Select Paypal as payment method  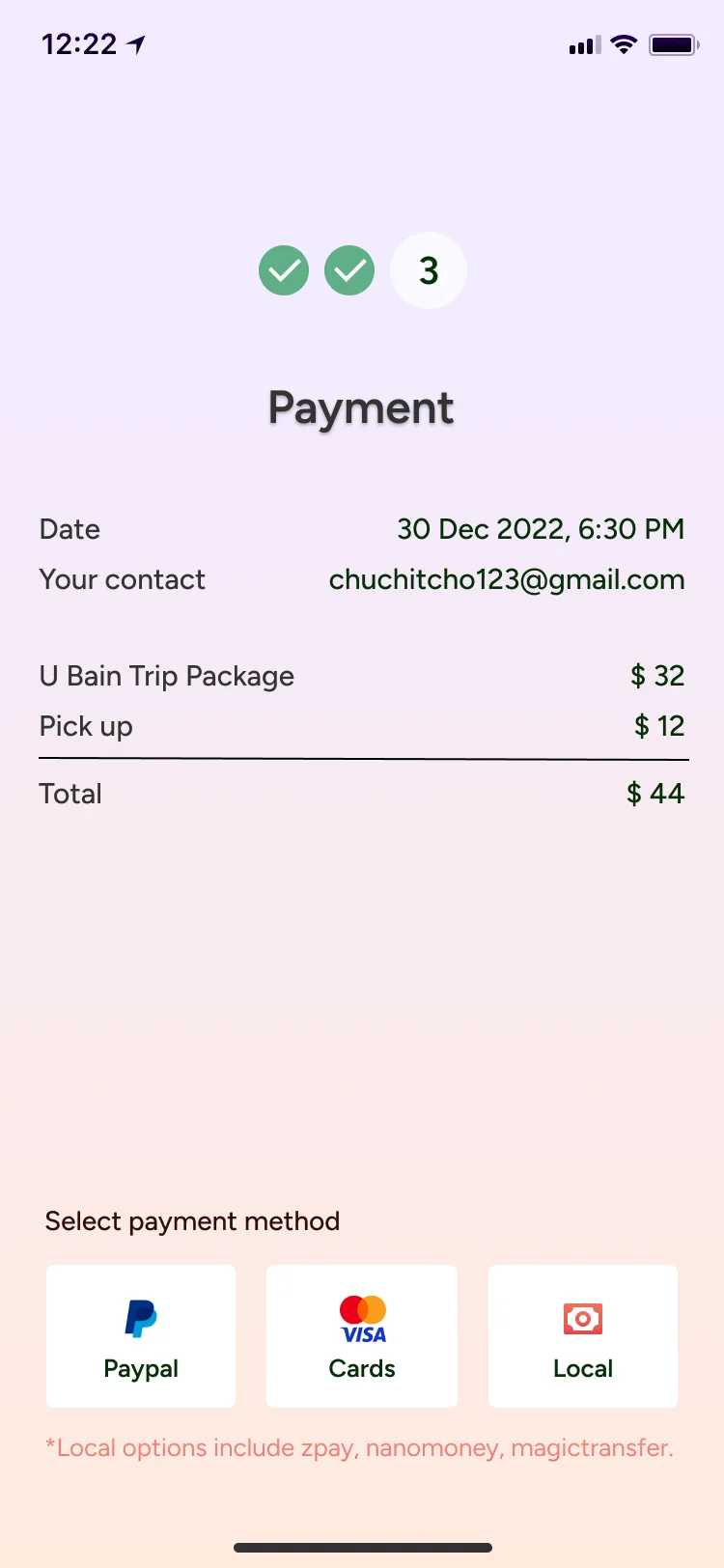(141, 1336)
